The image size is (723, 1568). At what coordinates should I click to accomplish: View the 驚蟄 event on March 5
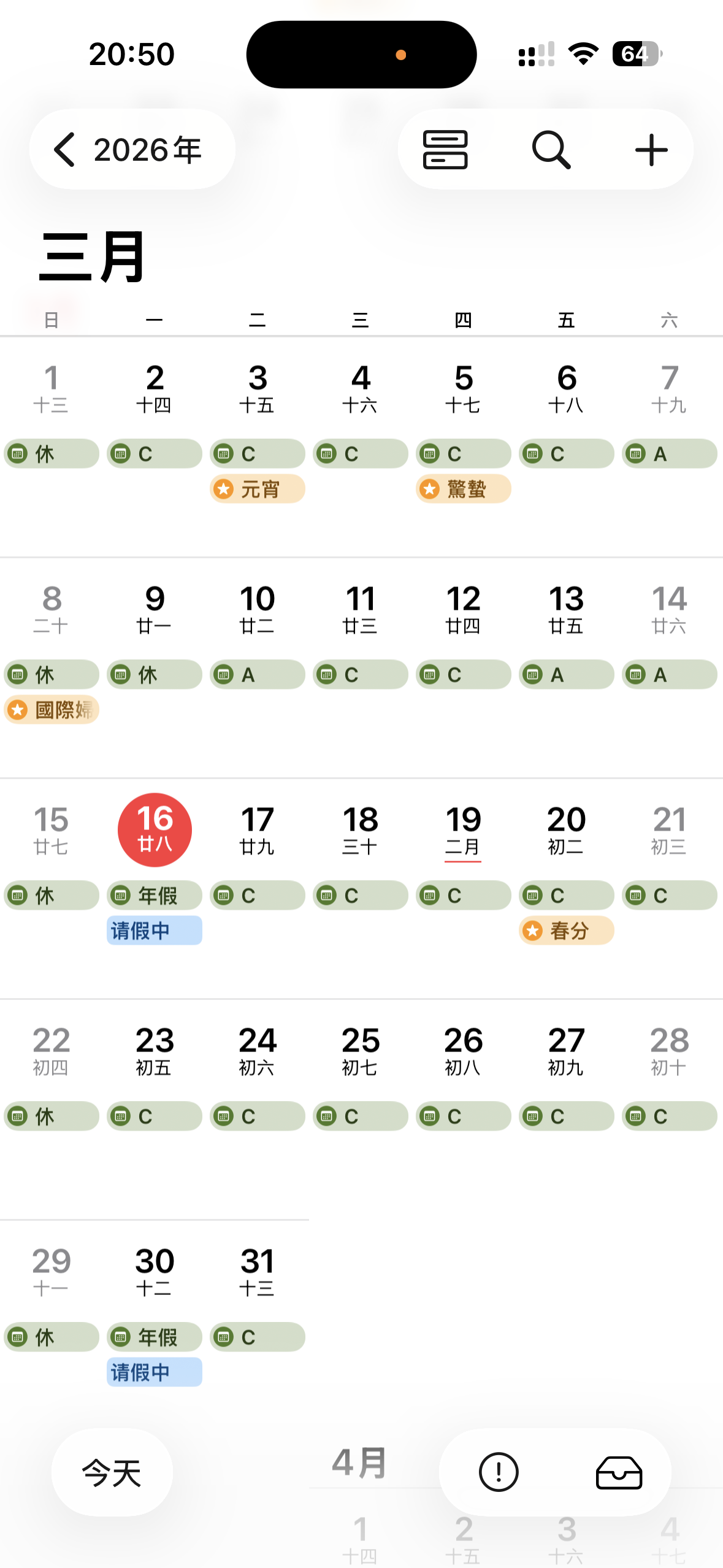[464, 489]
